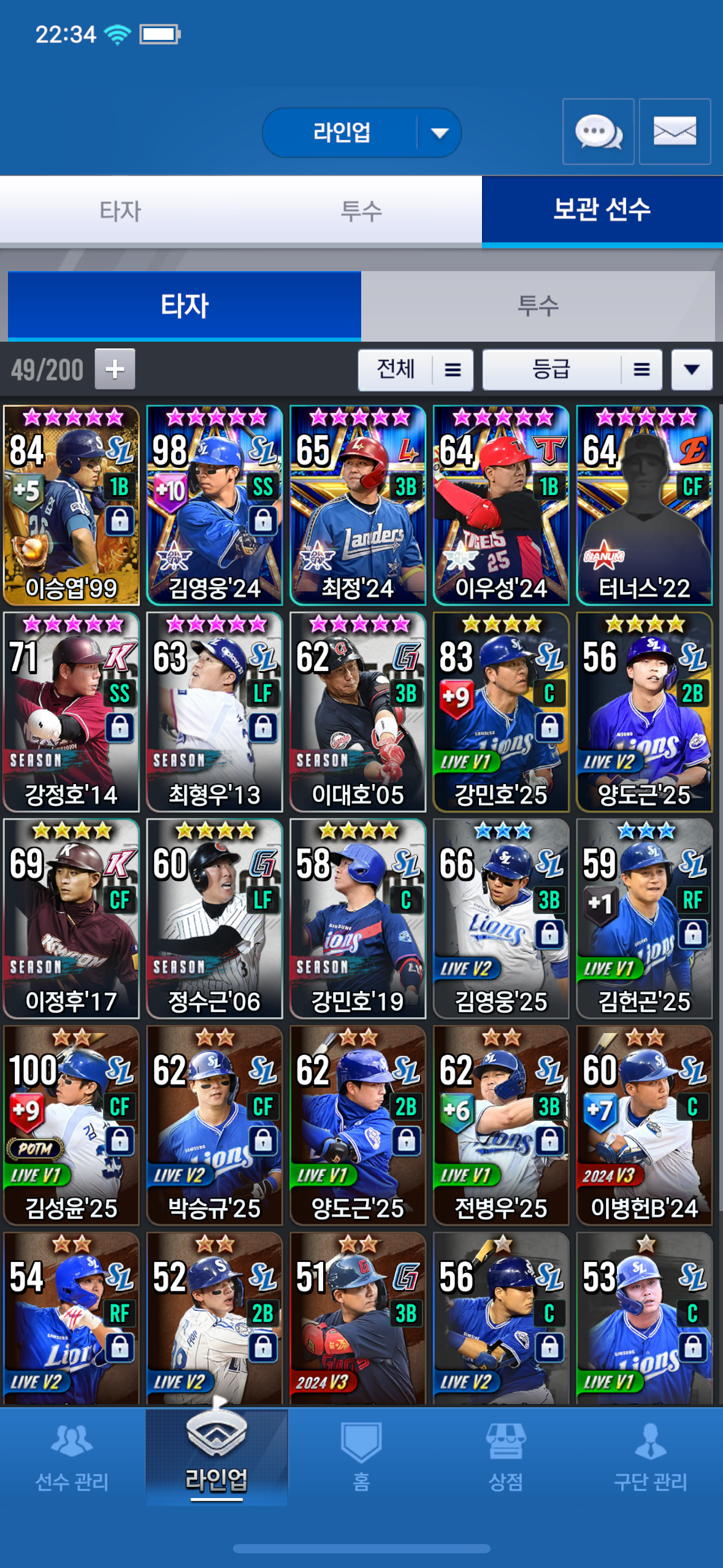Select the 투수 sub-tab under 보관 선수

pos(537,306)
